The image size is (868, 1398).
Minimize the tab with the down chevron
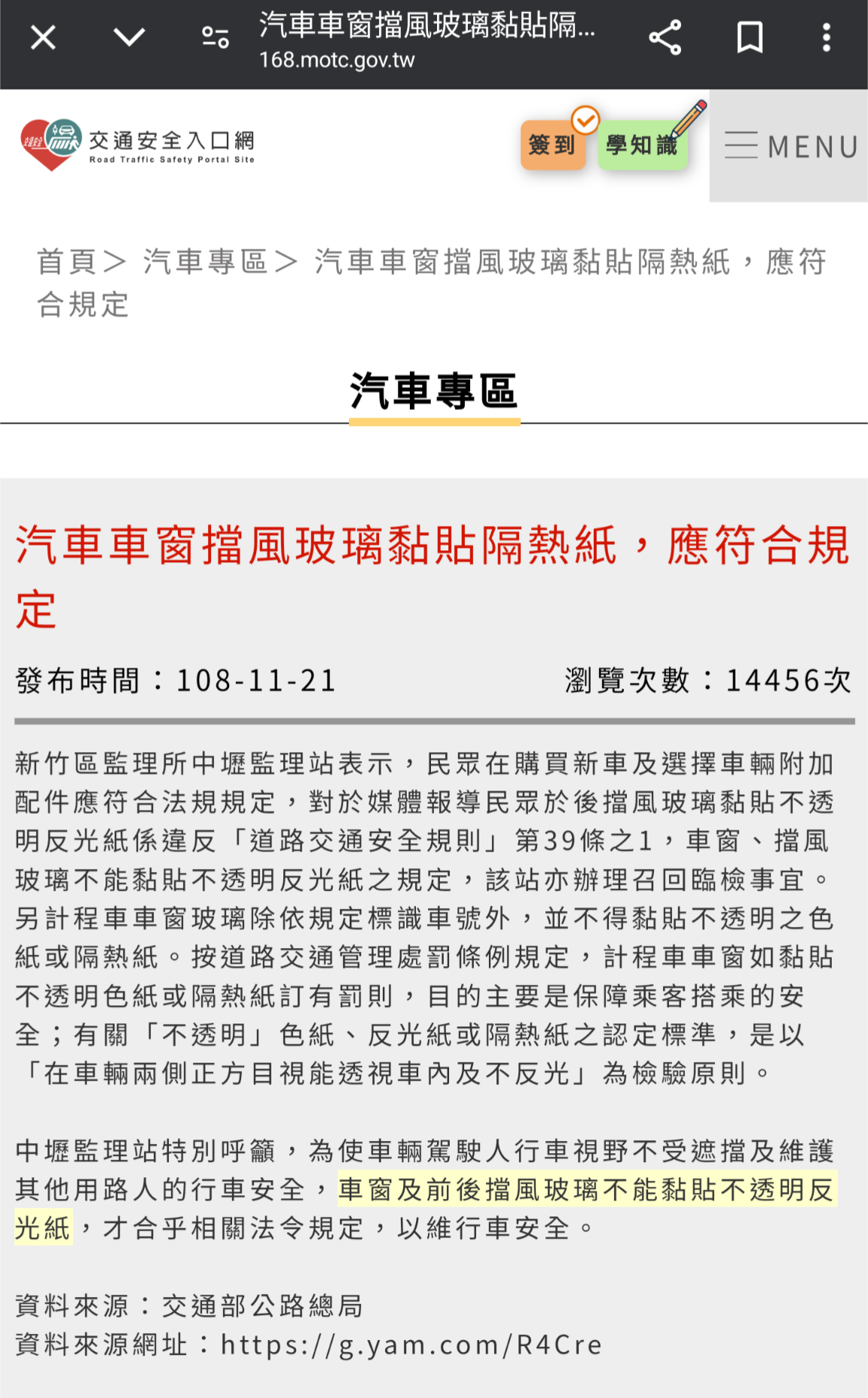[129, 38]
